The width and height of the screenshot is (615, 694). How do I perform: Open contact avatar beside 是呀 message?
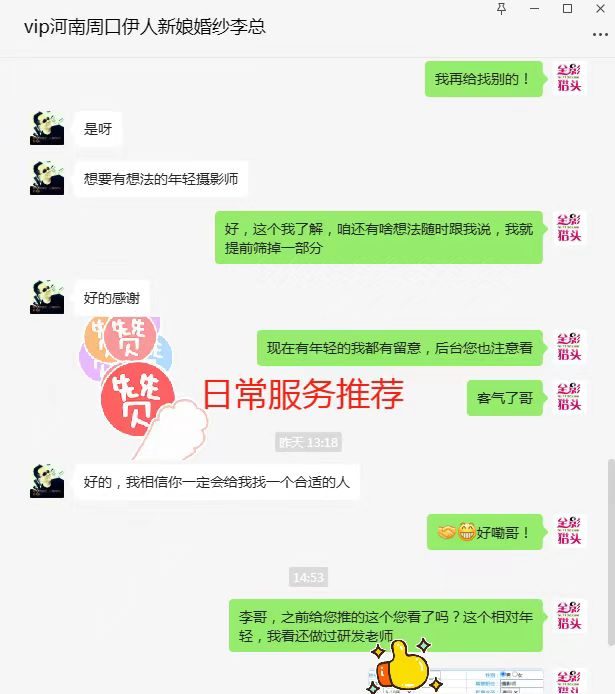47,128
